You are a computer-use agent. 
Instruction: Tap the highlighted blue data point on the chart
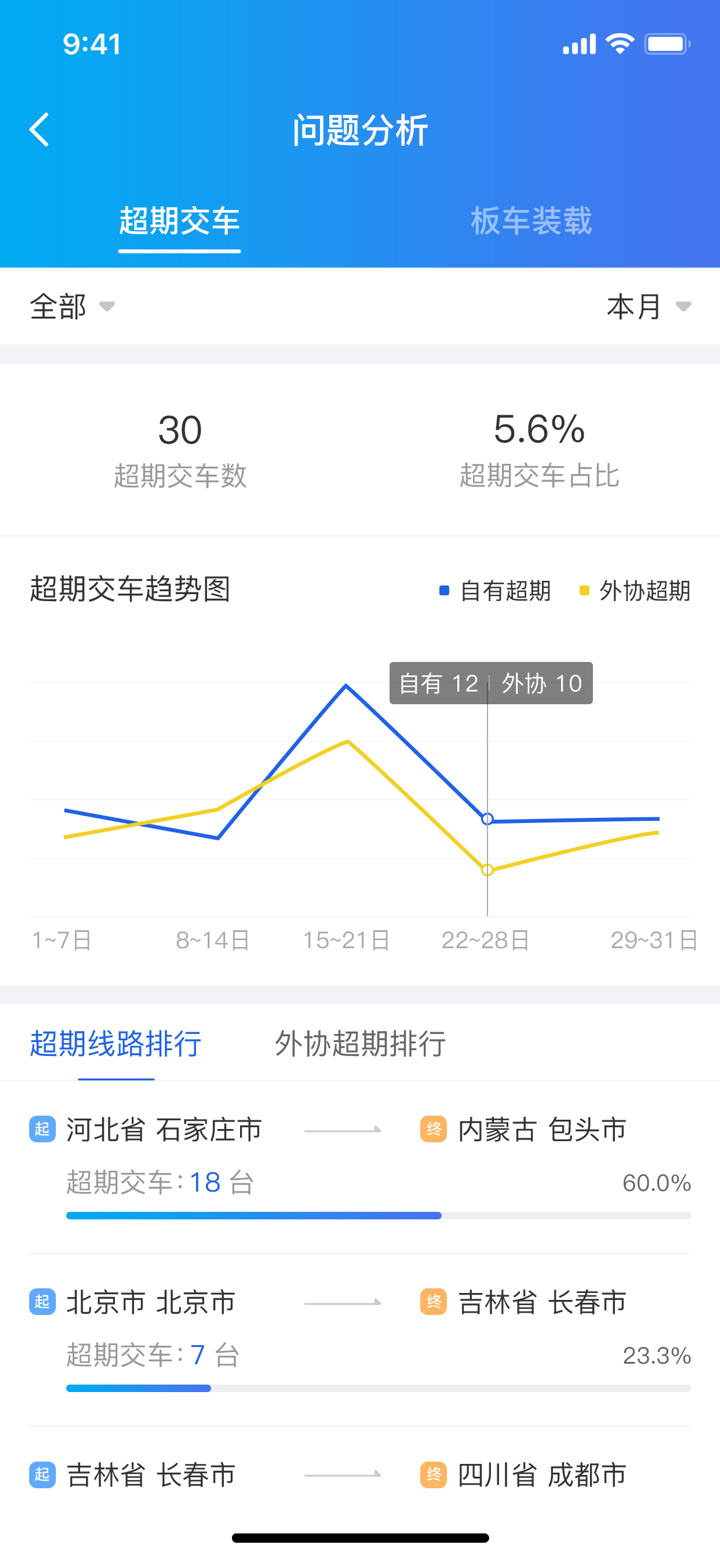coord(487,818)
